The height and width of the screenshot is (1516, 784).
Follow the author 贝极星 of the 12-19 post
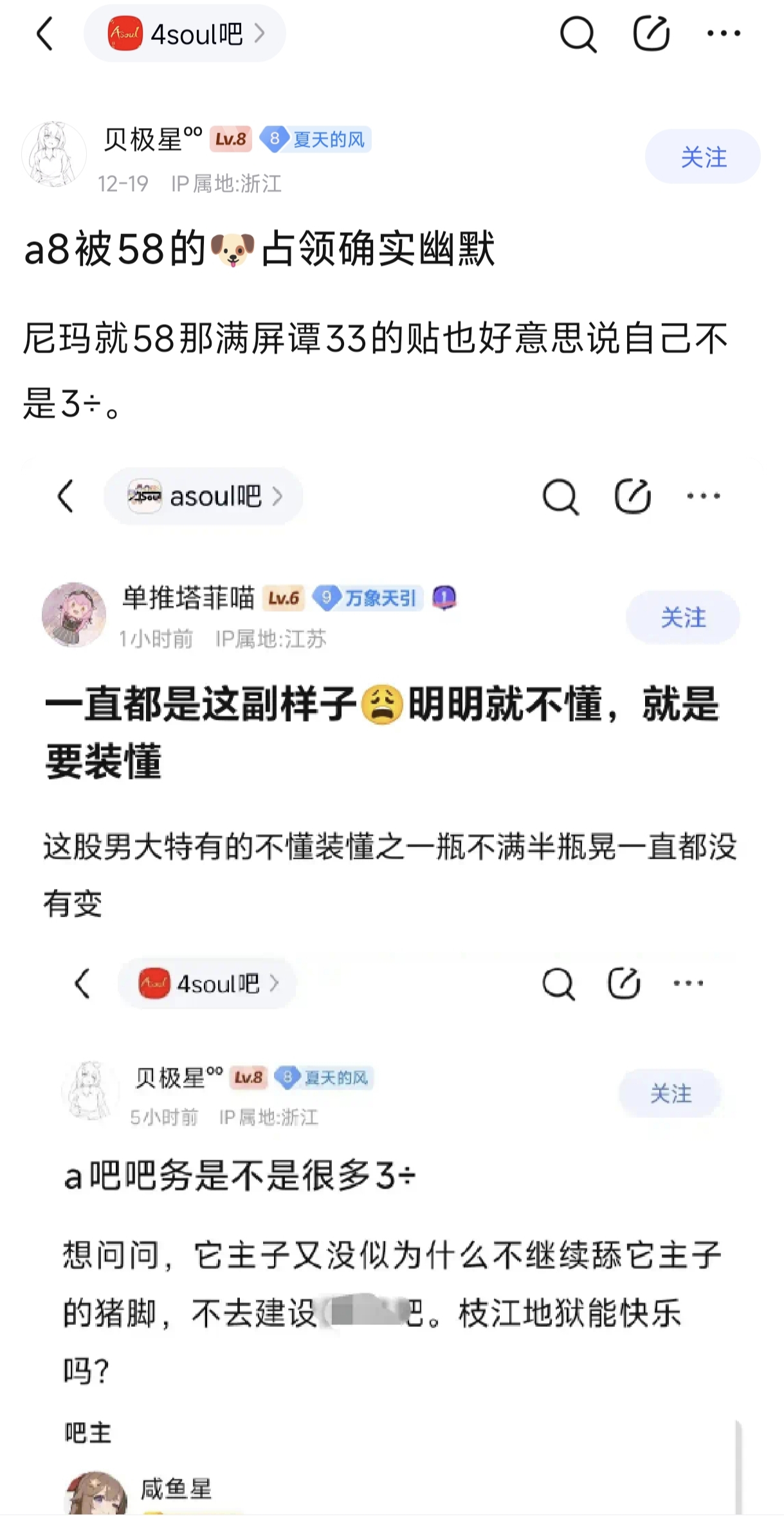click(702, 157)
